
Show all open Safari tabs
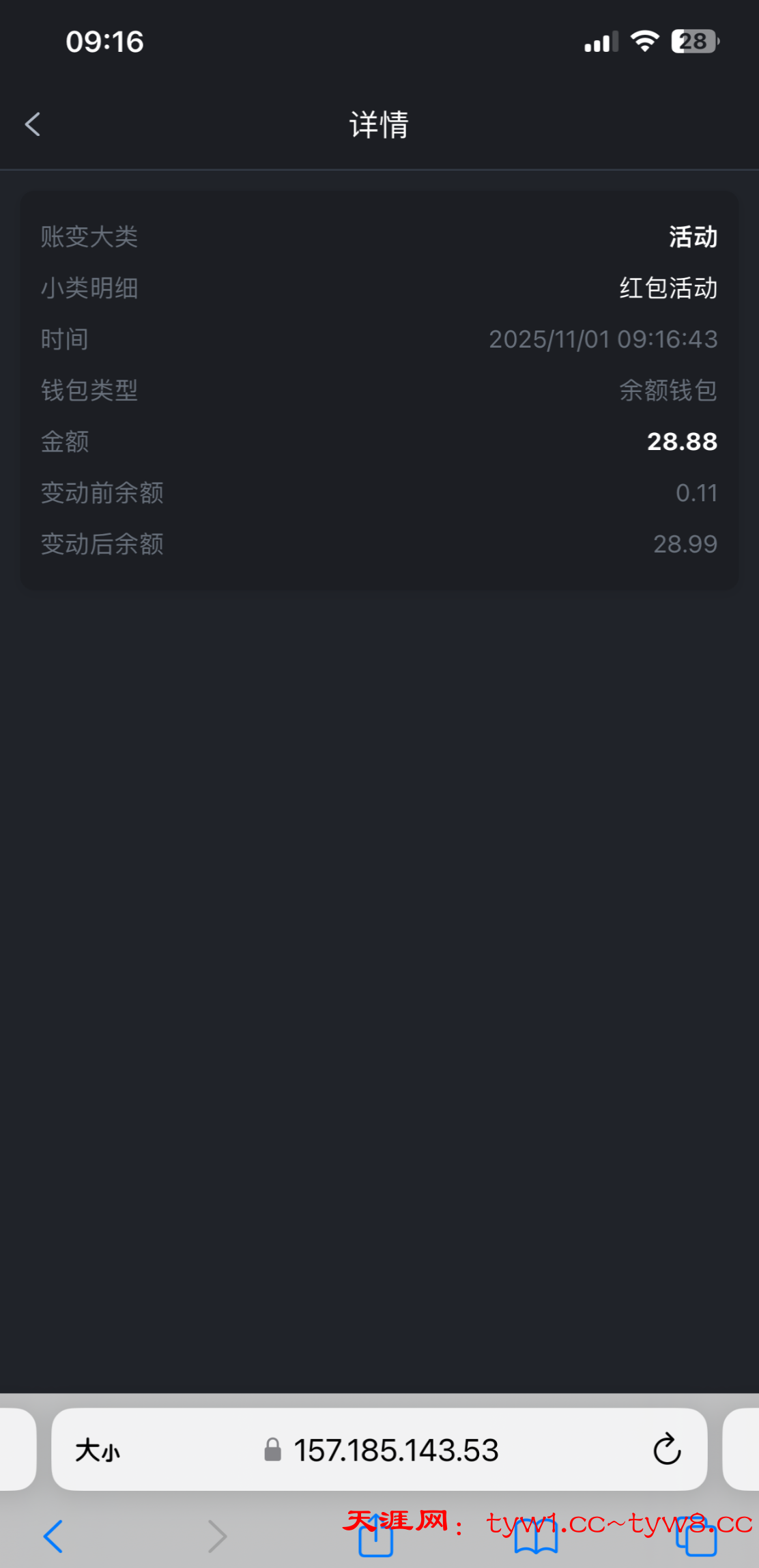point(696,1537)
